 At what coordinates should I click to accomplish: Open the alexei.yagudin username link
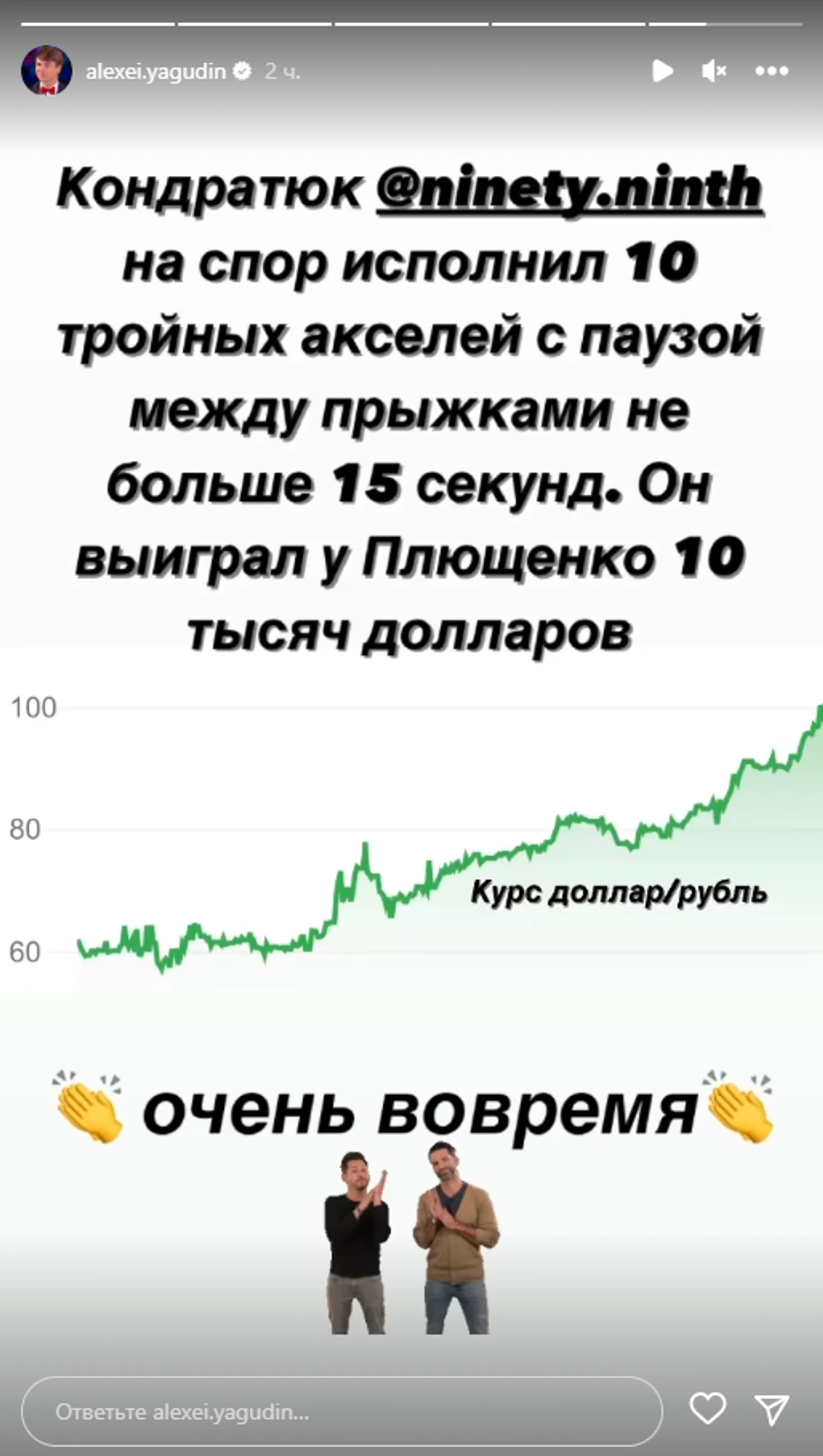coord(156,71)
